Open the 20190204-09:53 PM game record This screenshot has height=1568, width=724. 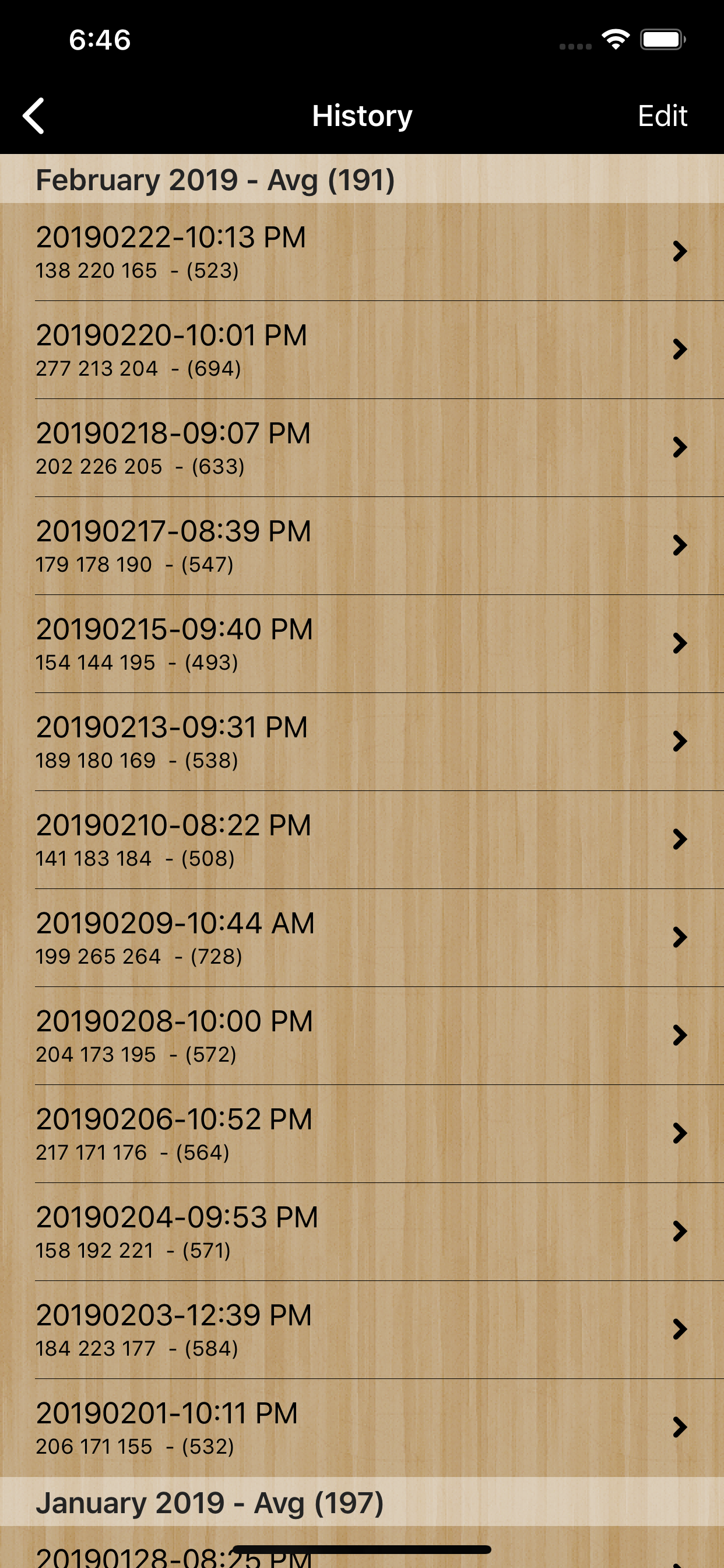point(362,1230)
